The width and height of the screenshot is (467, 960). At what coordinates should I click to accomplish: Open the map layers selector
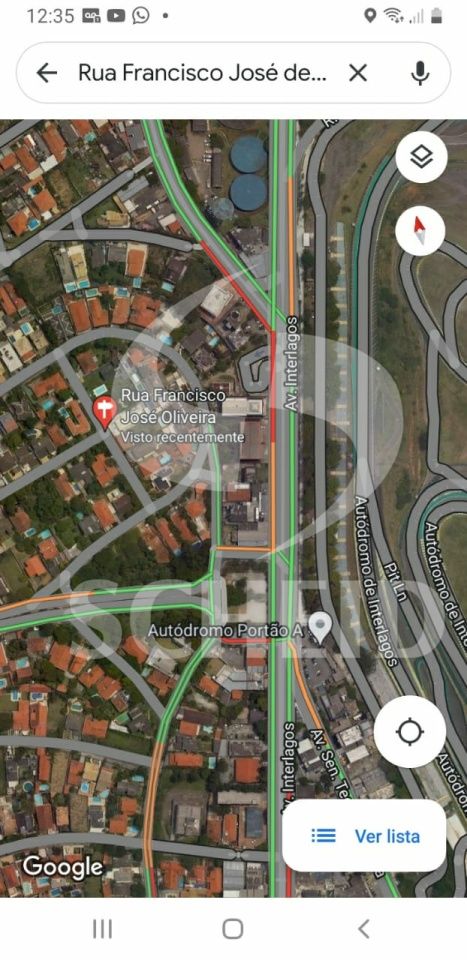(421, 157)
